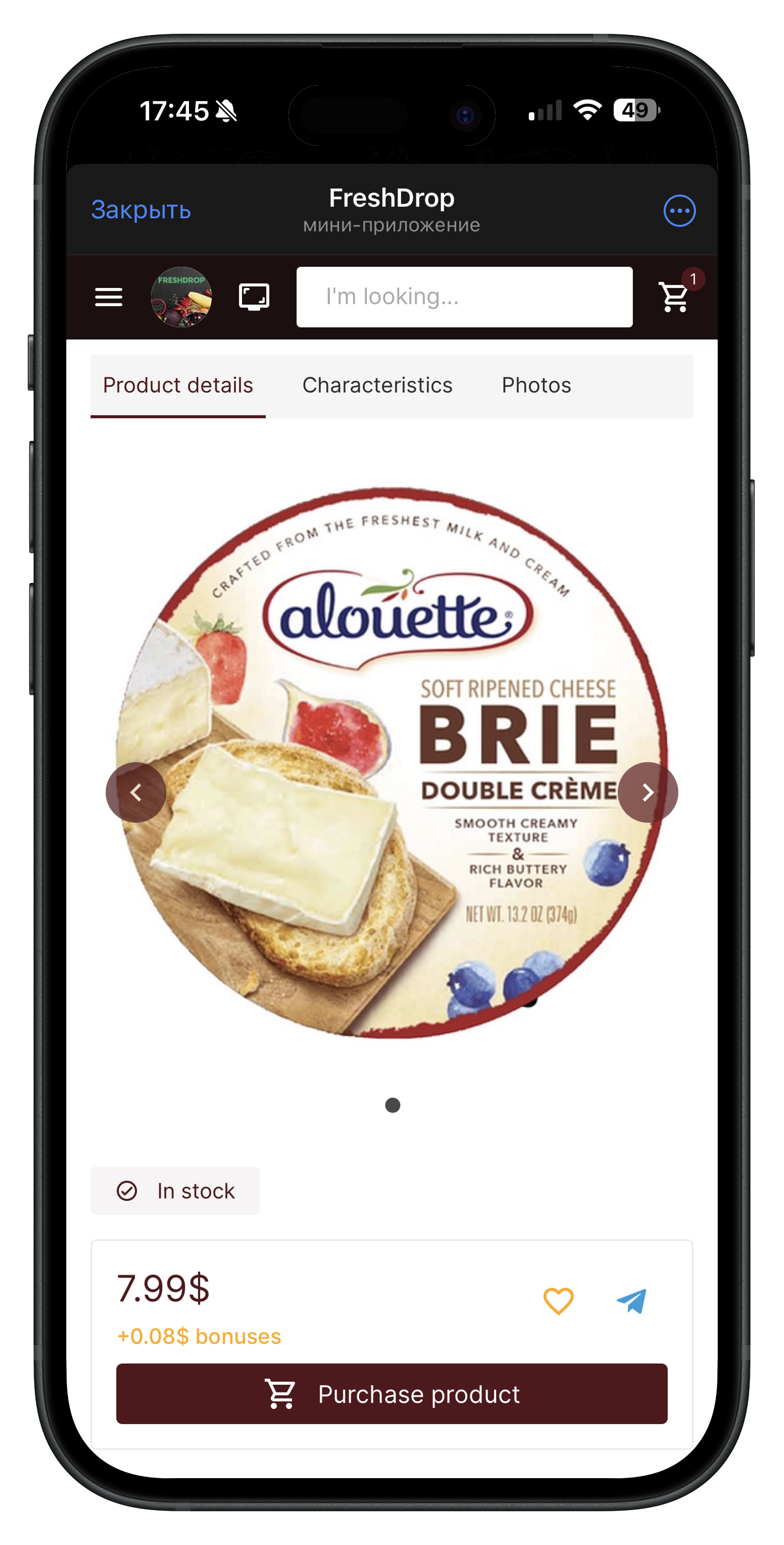This screenshot has width=784, height=1545.
Task: Open the Brie cheese product image
Action: click(392, 761)
